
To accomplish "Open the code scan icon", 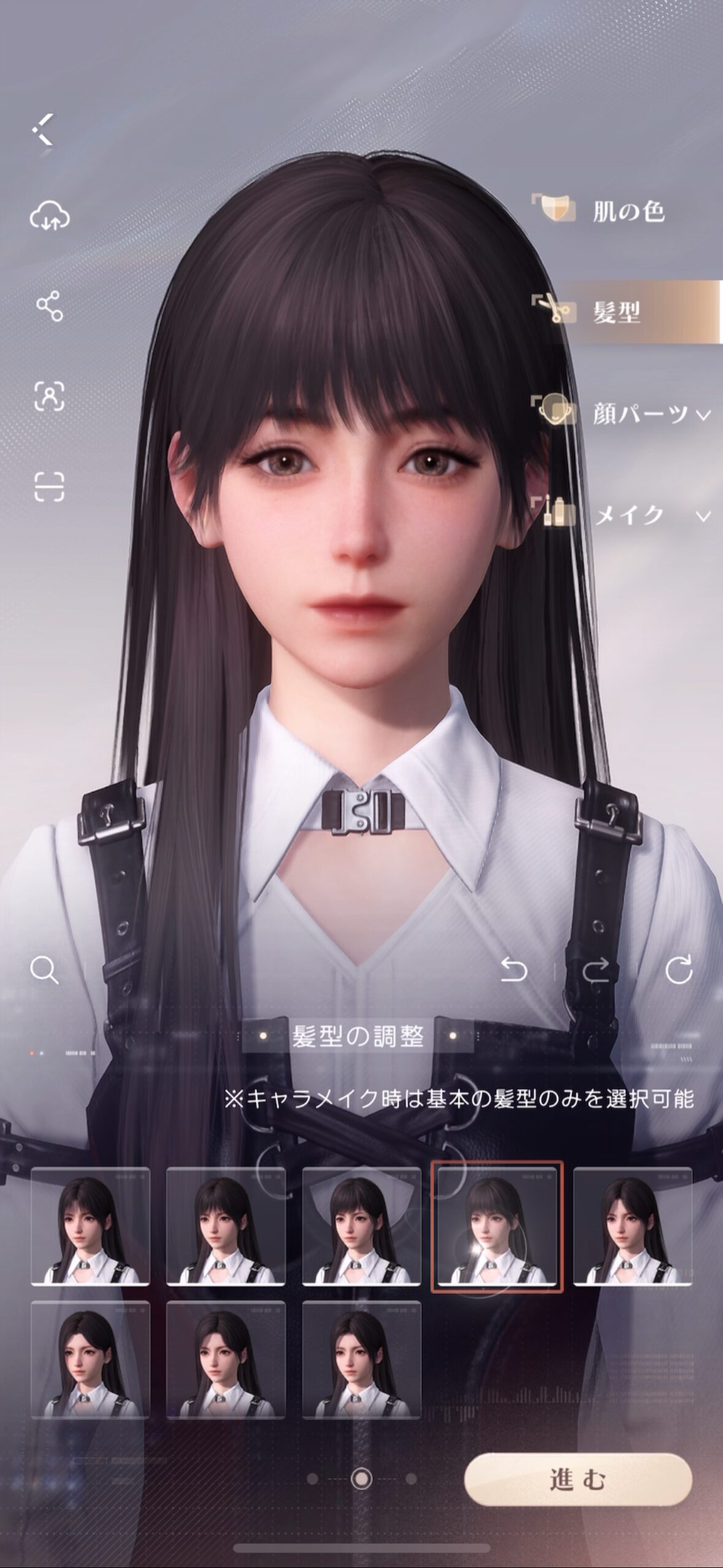I will [x=50, y=486].
